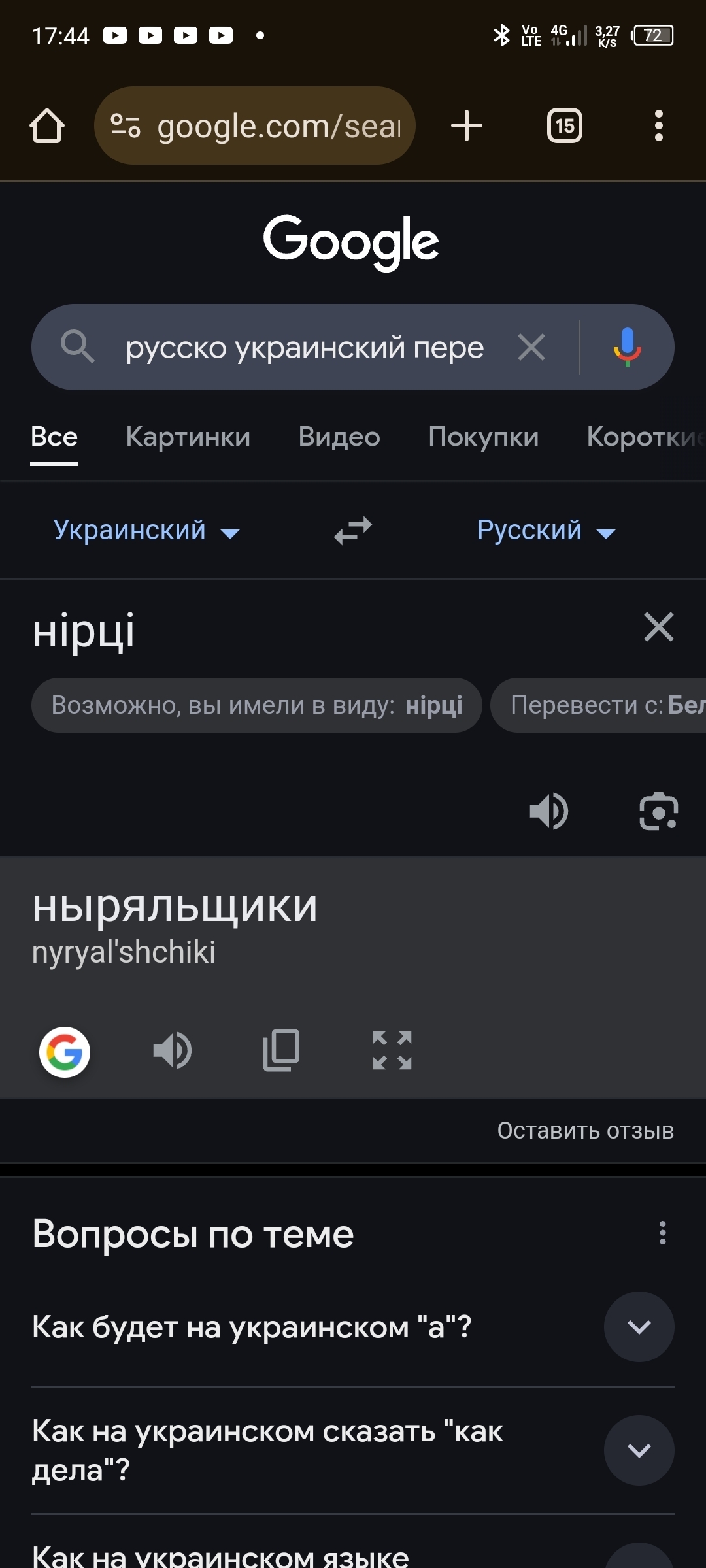The height and width of the screenshot is (1568, 706).
Task: Tap Оставить отзыв link
Action: click(x=585, y=1130)
